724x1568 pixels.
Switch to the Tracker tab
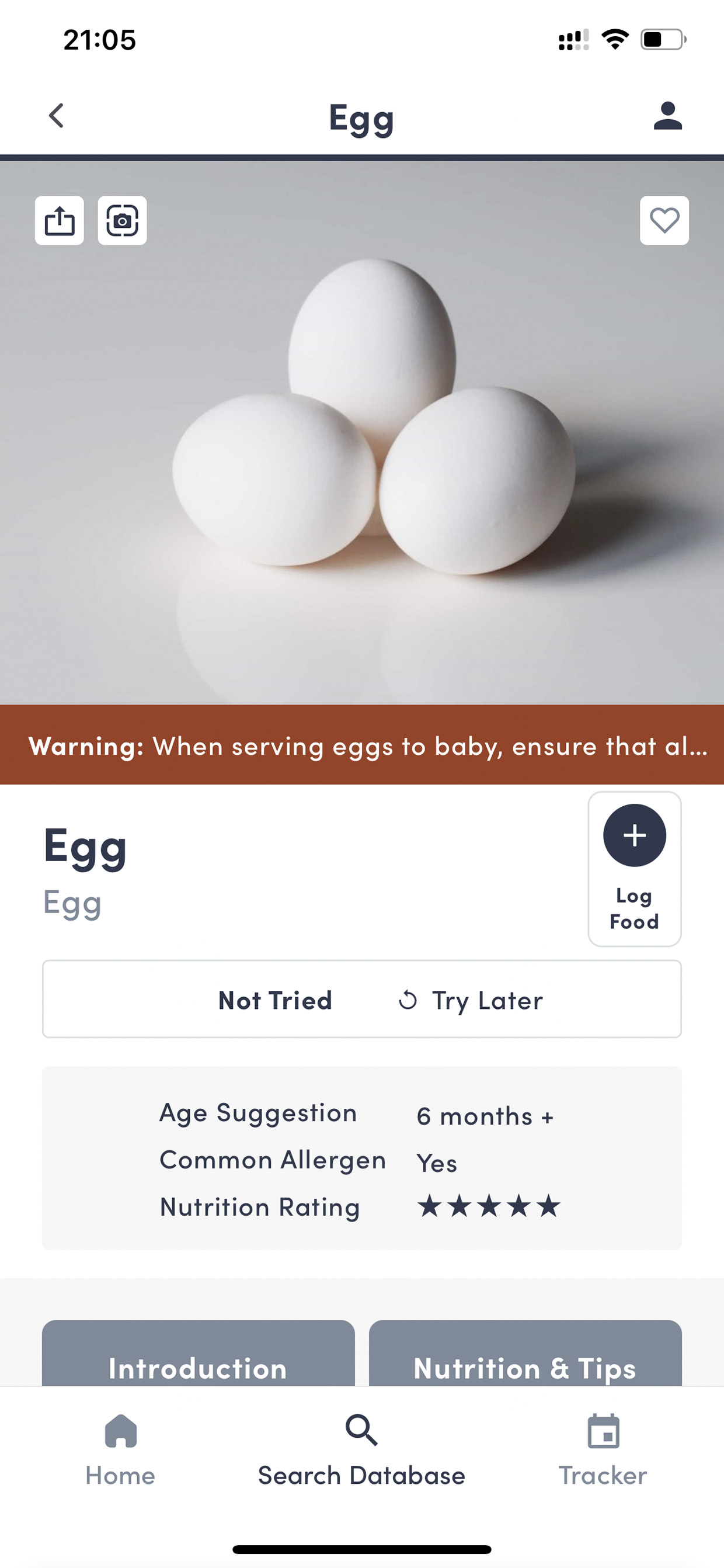coord(603,1451)
